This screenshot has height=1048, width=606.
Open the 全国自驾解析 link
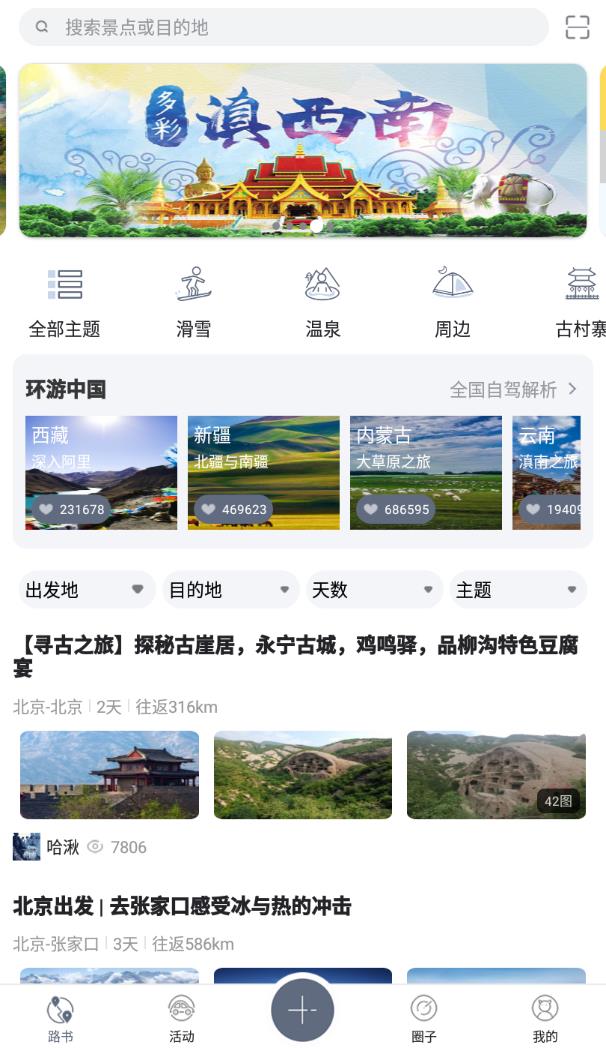pos(513,389)
